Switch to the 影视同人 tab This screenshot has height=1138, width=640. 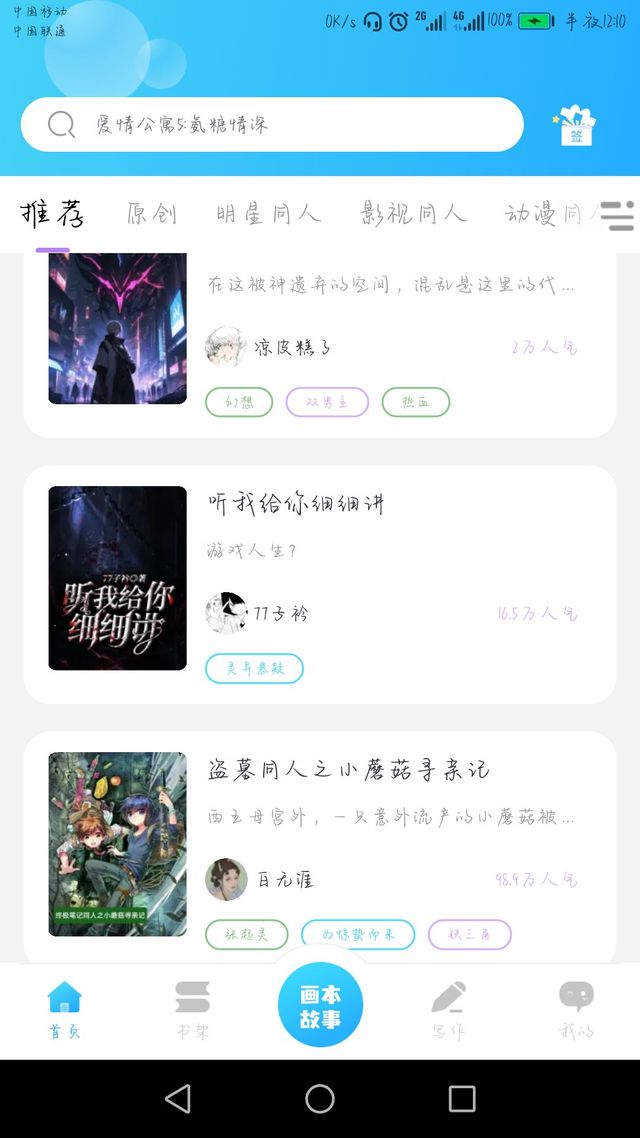414,214
